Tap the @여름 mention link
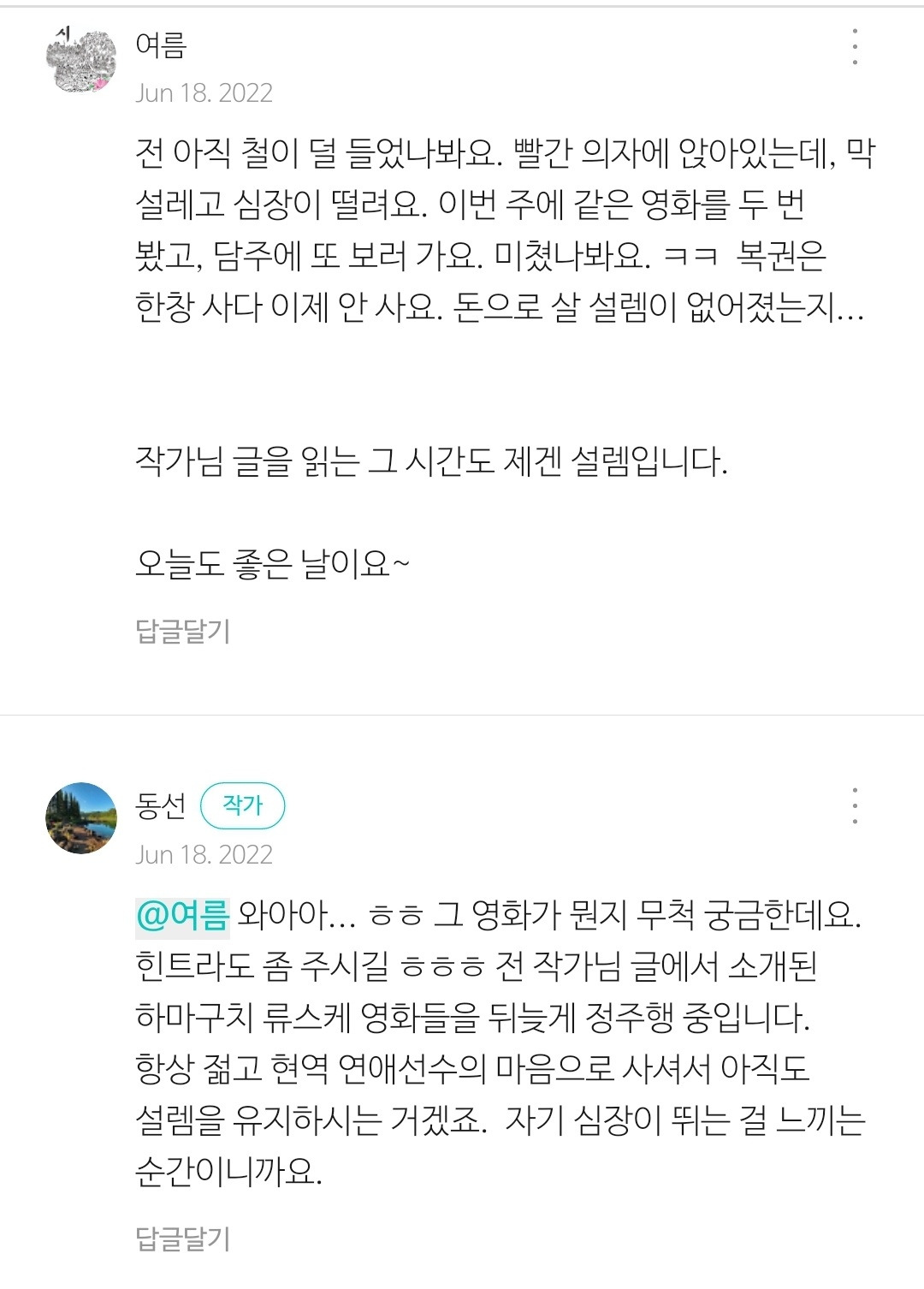 click(182, 915)
